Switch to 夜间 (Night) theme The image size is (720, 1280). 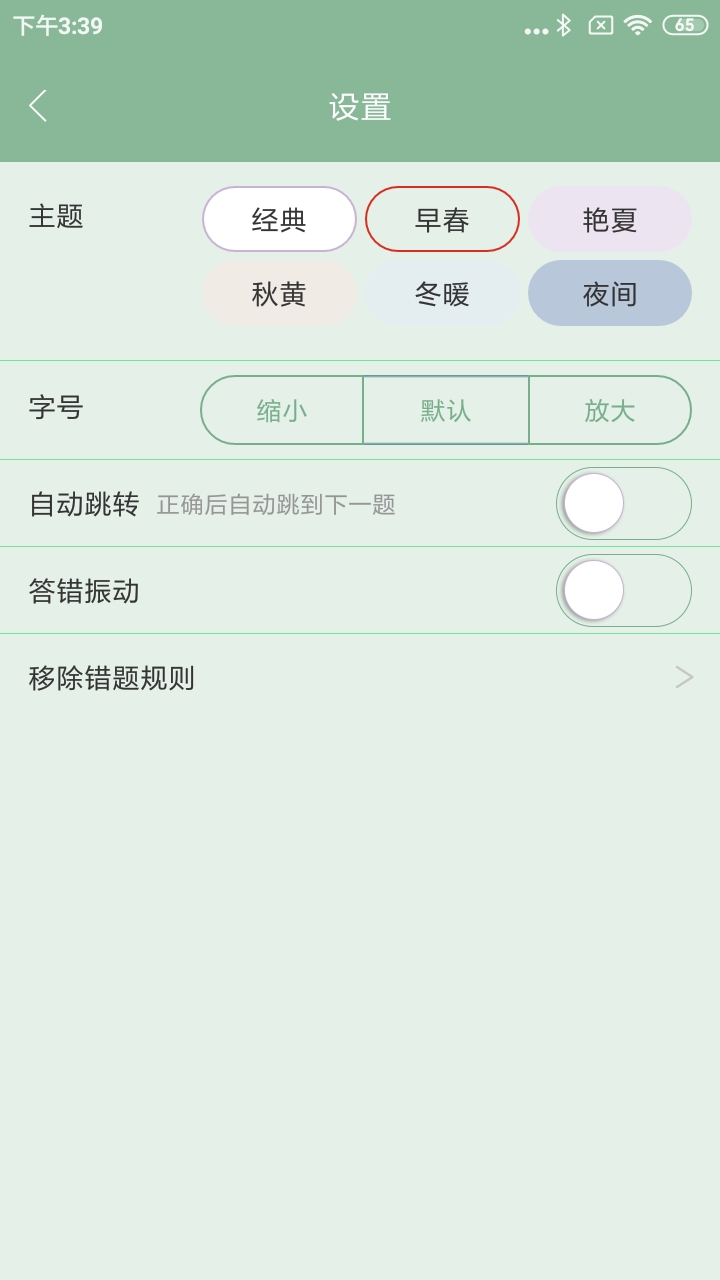click(x=609, y=293)
